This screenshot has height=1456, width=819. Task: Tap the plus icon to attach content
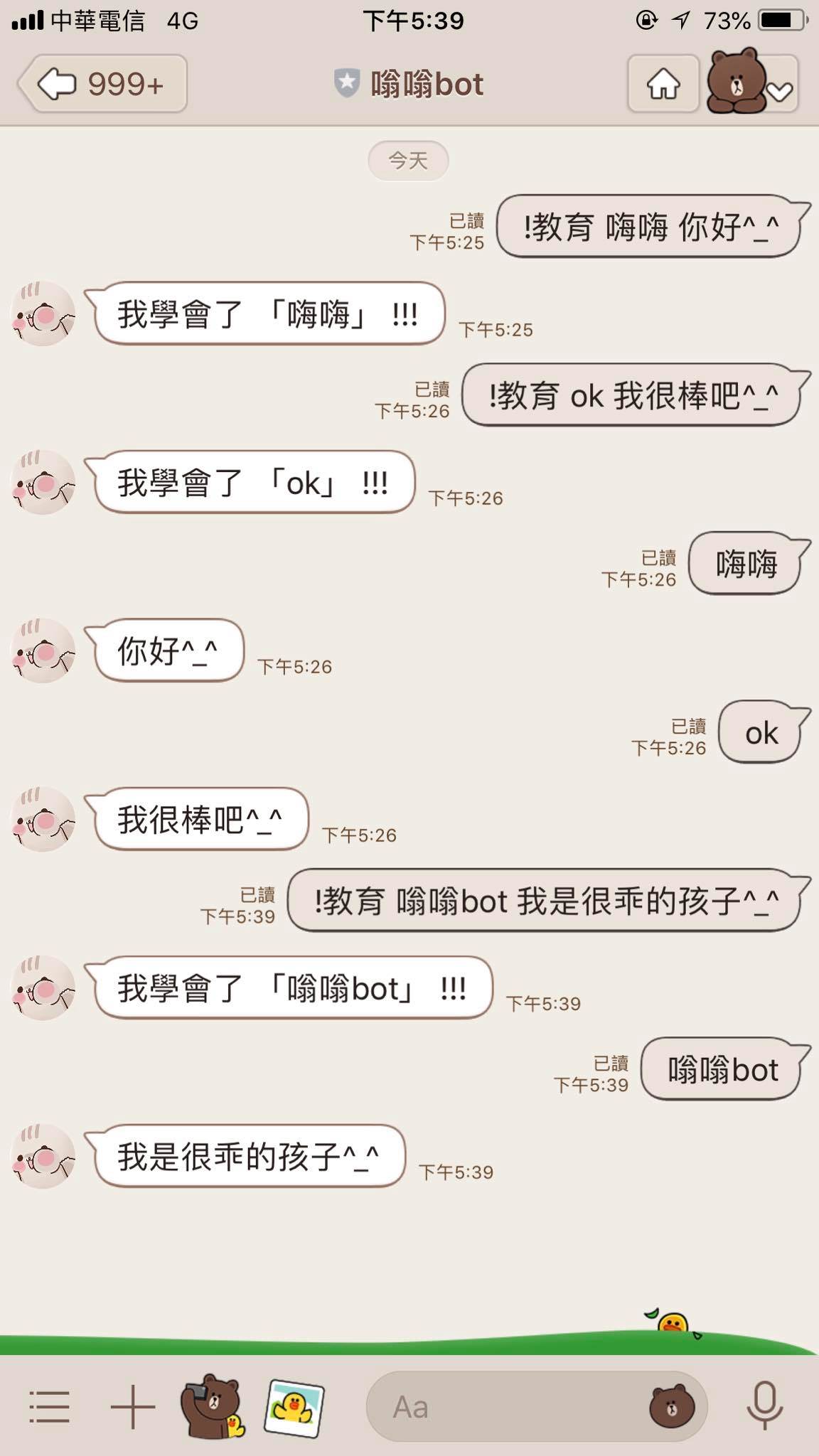point(133,1406)
